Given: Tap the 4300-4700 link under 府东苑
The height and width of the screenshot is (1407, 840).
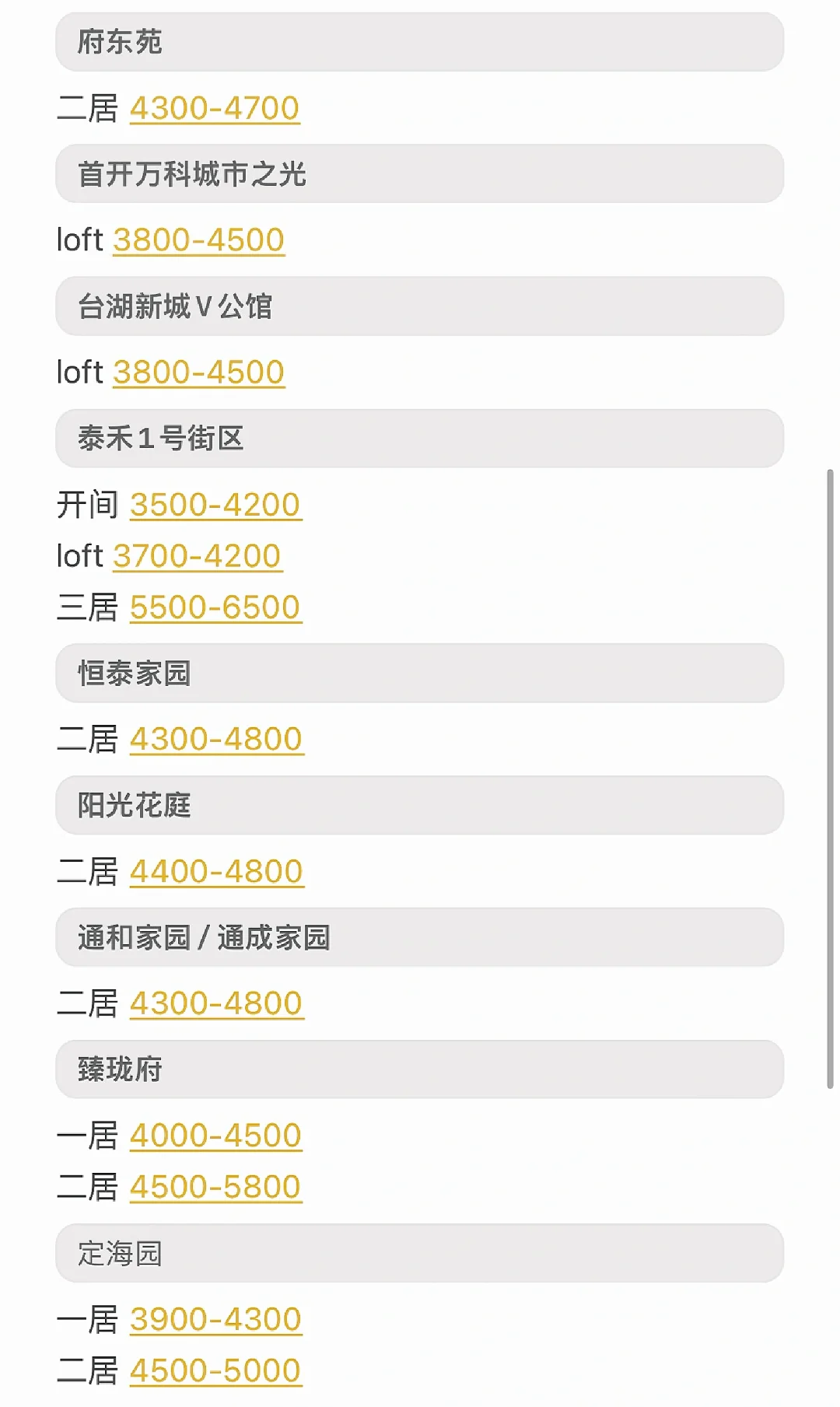Looking at the screenshot, I should 215,108.
